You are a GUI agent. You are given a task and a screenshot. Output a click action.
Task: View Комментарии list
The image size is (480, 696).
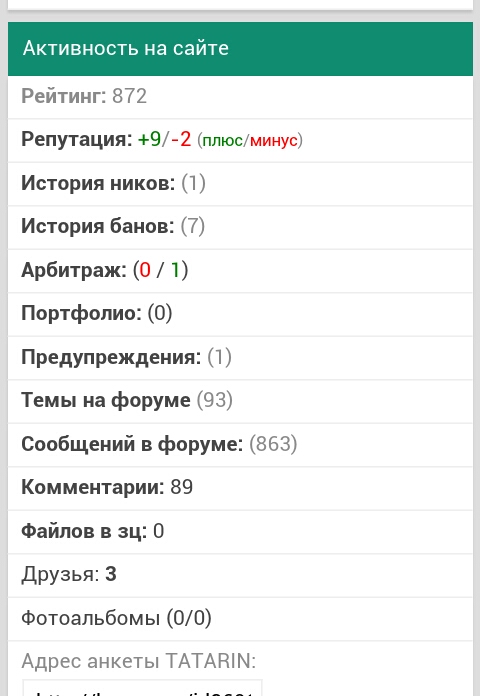[x=240, y=488]
